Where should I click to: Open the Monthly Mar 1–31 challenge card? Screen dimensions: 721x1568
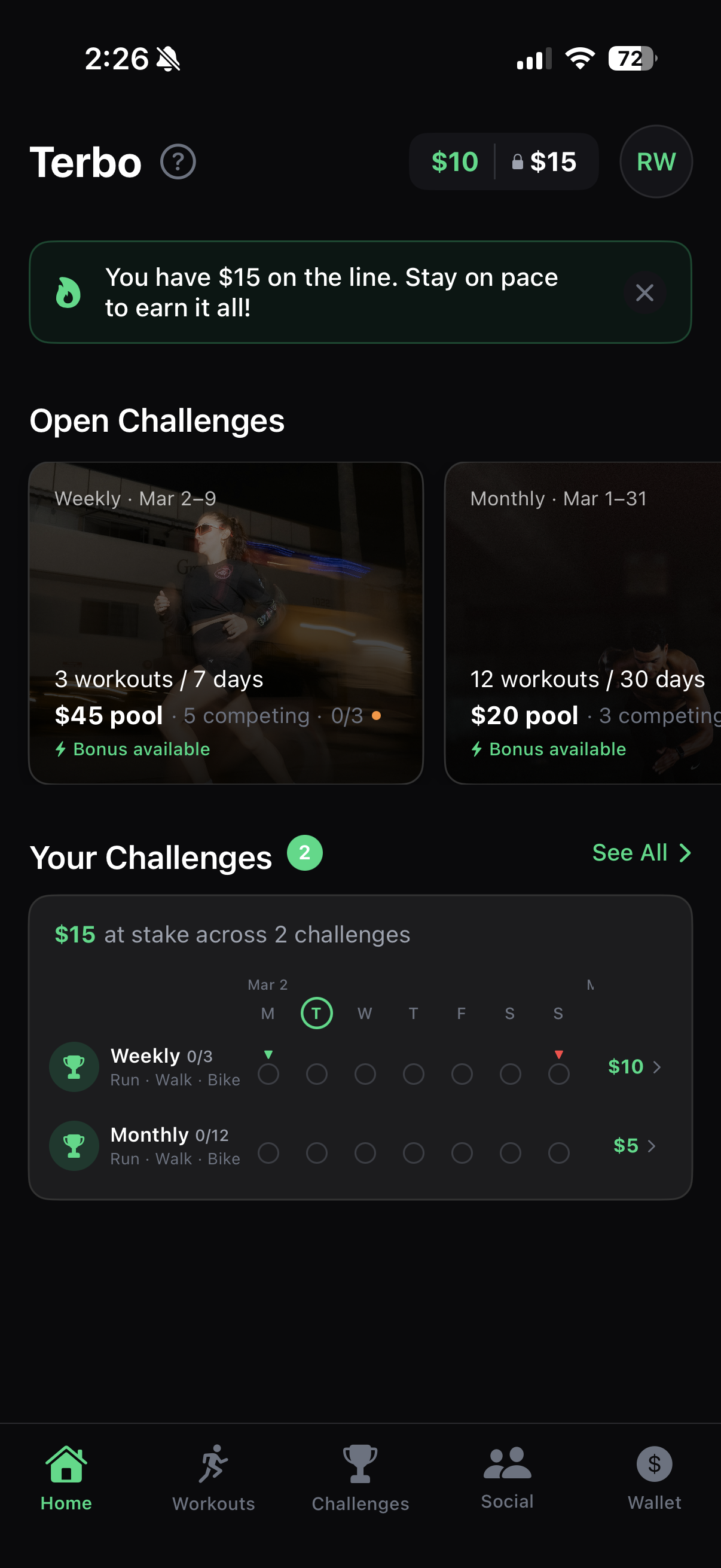point(582,622)
